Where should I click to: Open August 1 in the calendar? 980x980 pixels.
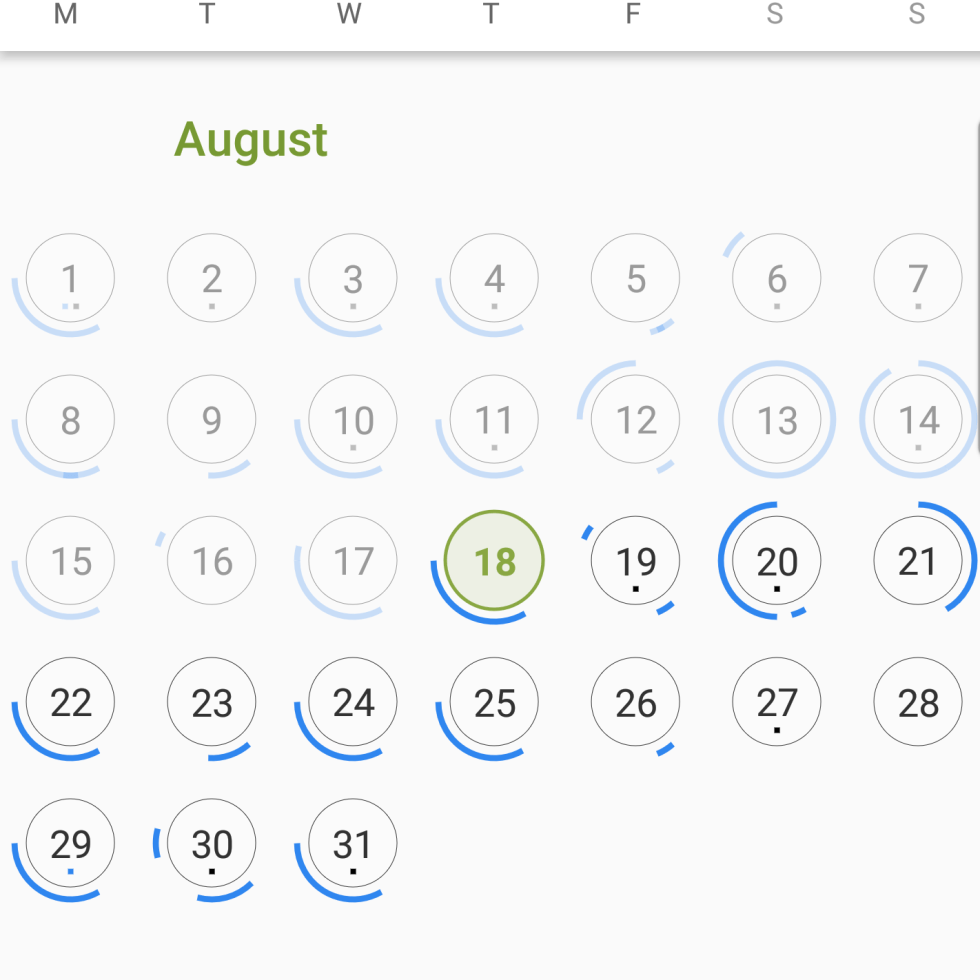click(x=70, y=278)
